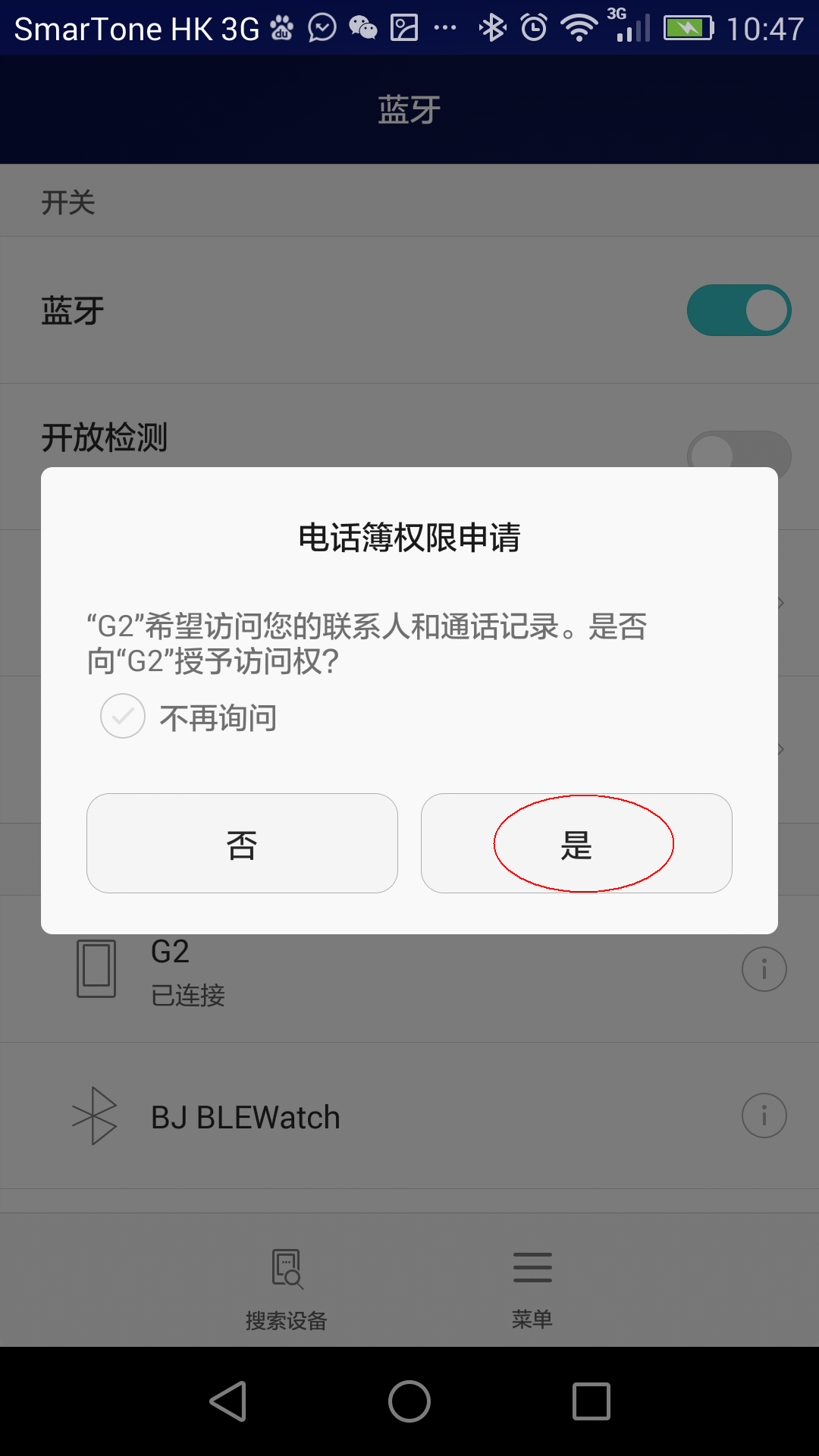The width and height of the screenshot is (819, 1456).
Task: Check the 不再询问 checkbox
Action: pos(123,716)
